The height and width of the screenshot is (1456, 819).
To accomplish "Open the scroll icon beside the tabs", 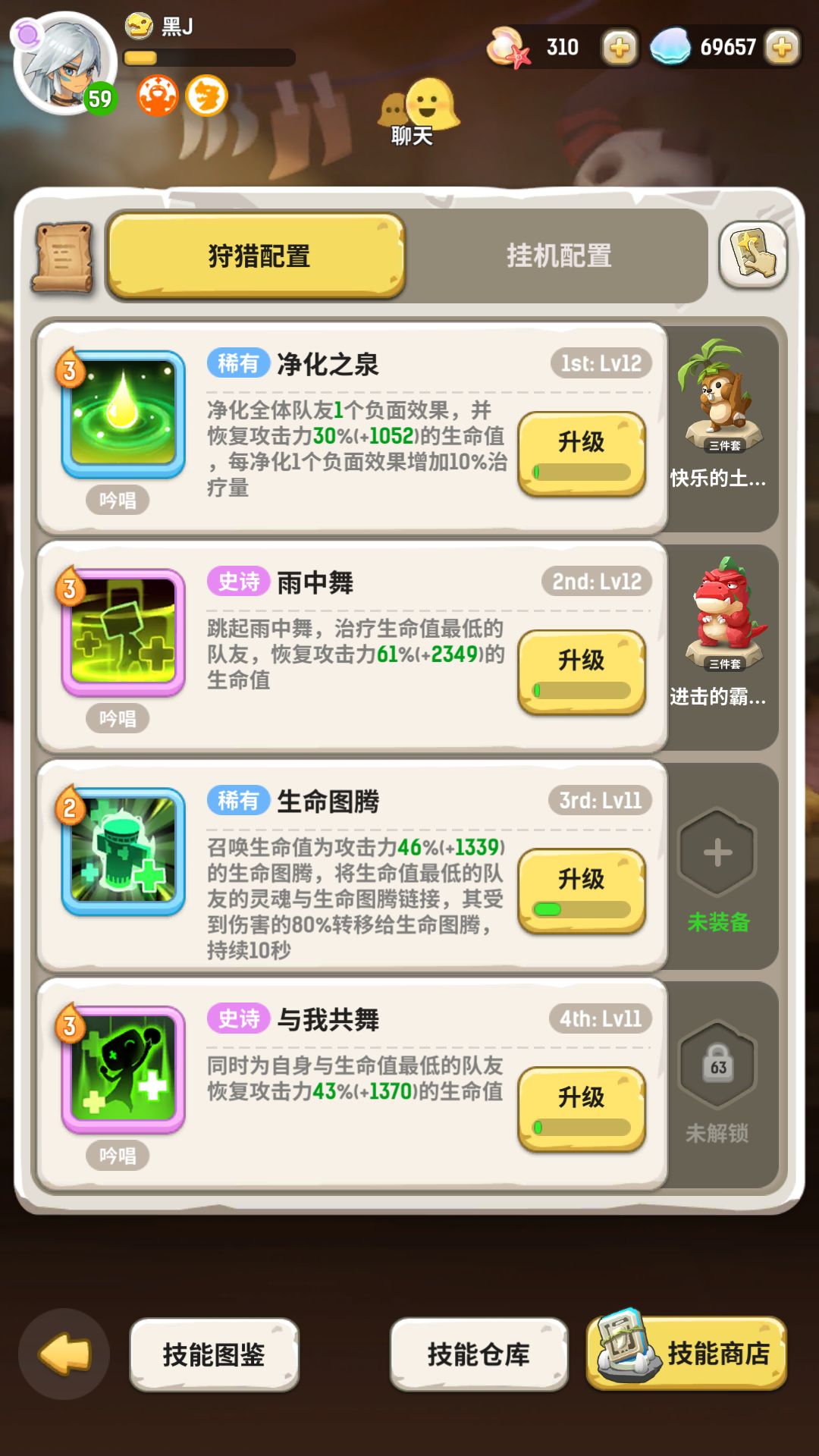I will pyautogui.click(x=64, y=258).
